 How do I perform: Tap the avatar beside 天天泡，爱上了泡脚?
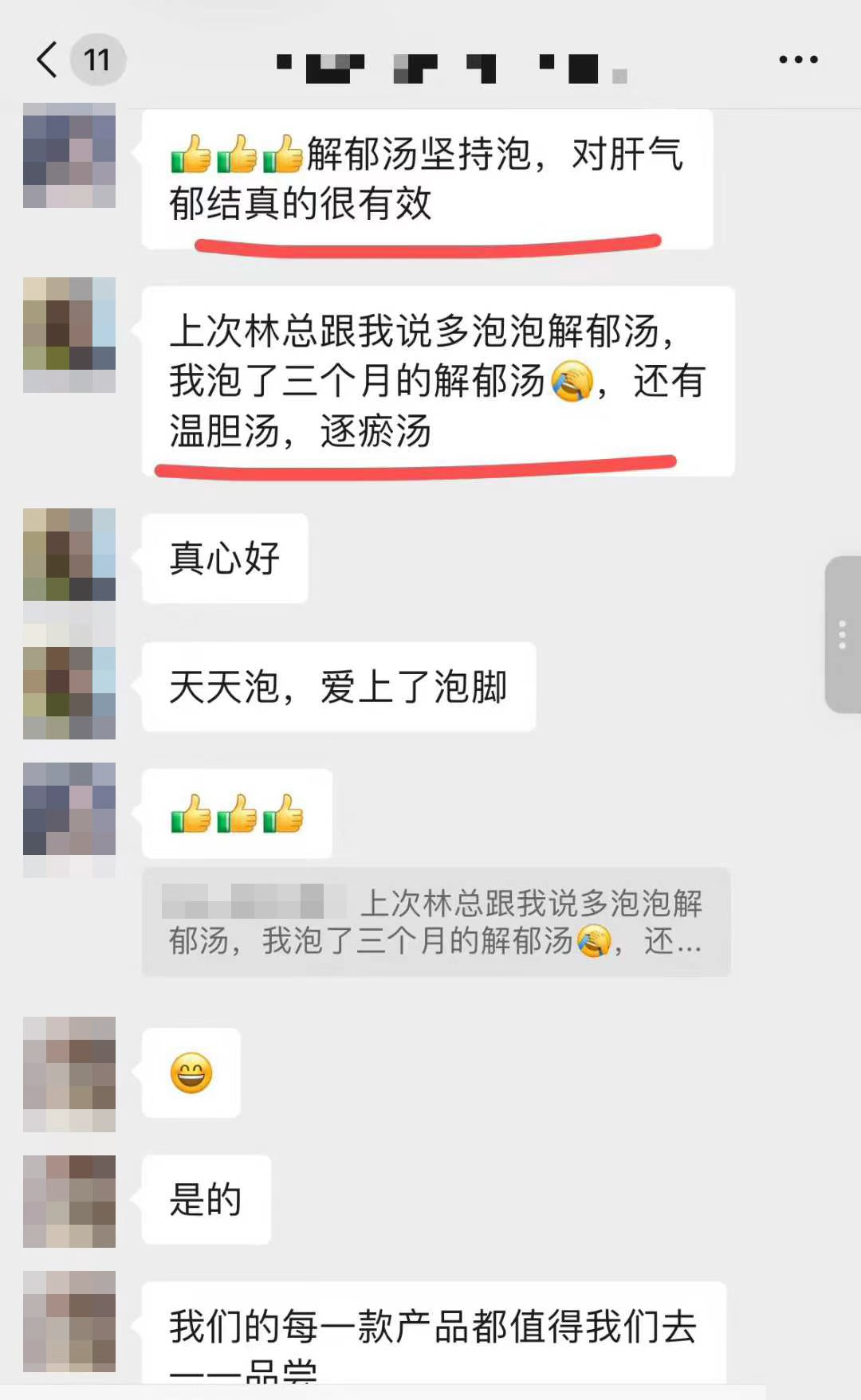69,691
